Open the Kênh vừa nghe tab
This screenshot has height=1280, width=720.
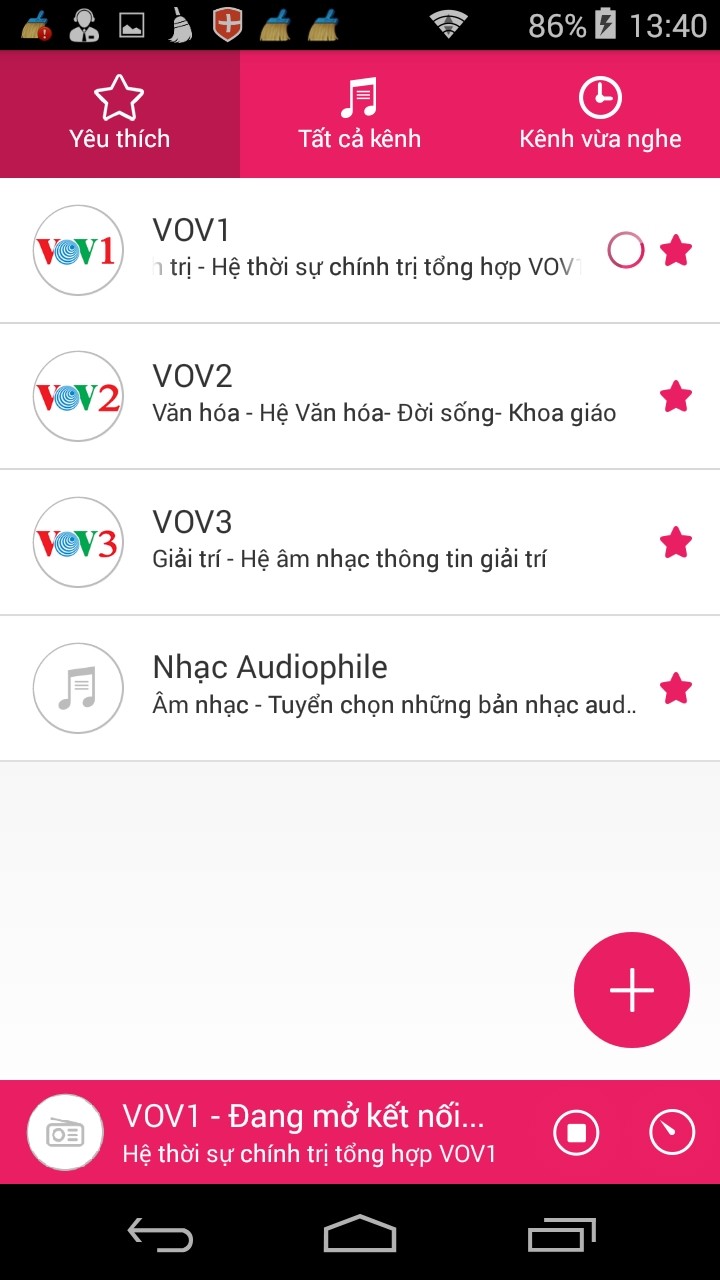(600, 114)
